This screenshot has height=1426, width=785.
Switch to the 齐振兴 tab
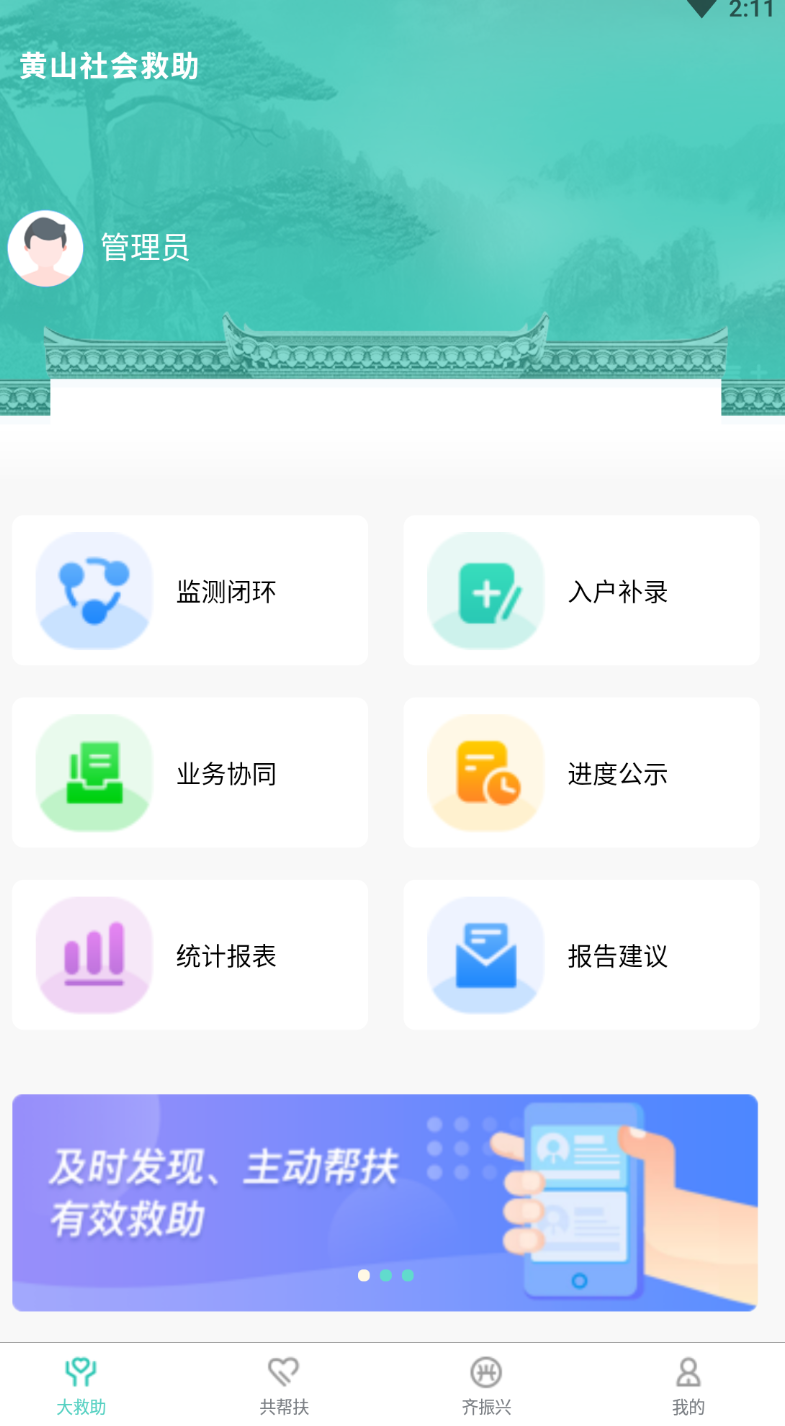tap(486, 1385)
